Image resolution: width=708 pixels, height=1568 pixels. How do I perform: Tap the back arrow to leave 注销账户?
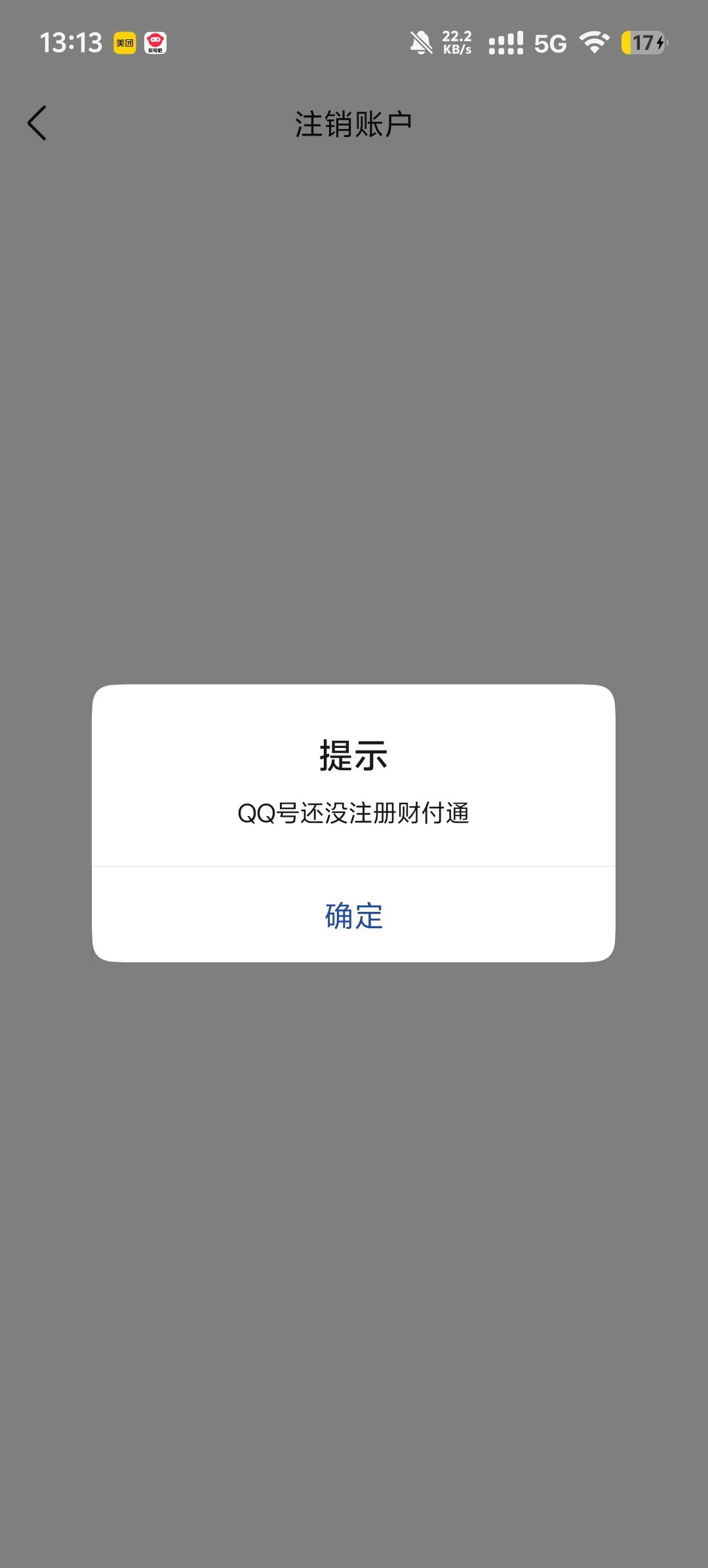[37, 123]
